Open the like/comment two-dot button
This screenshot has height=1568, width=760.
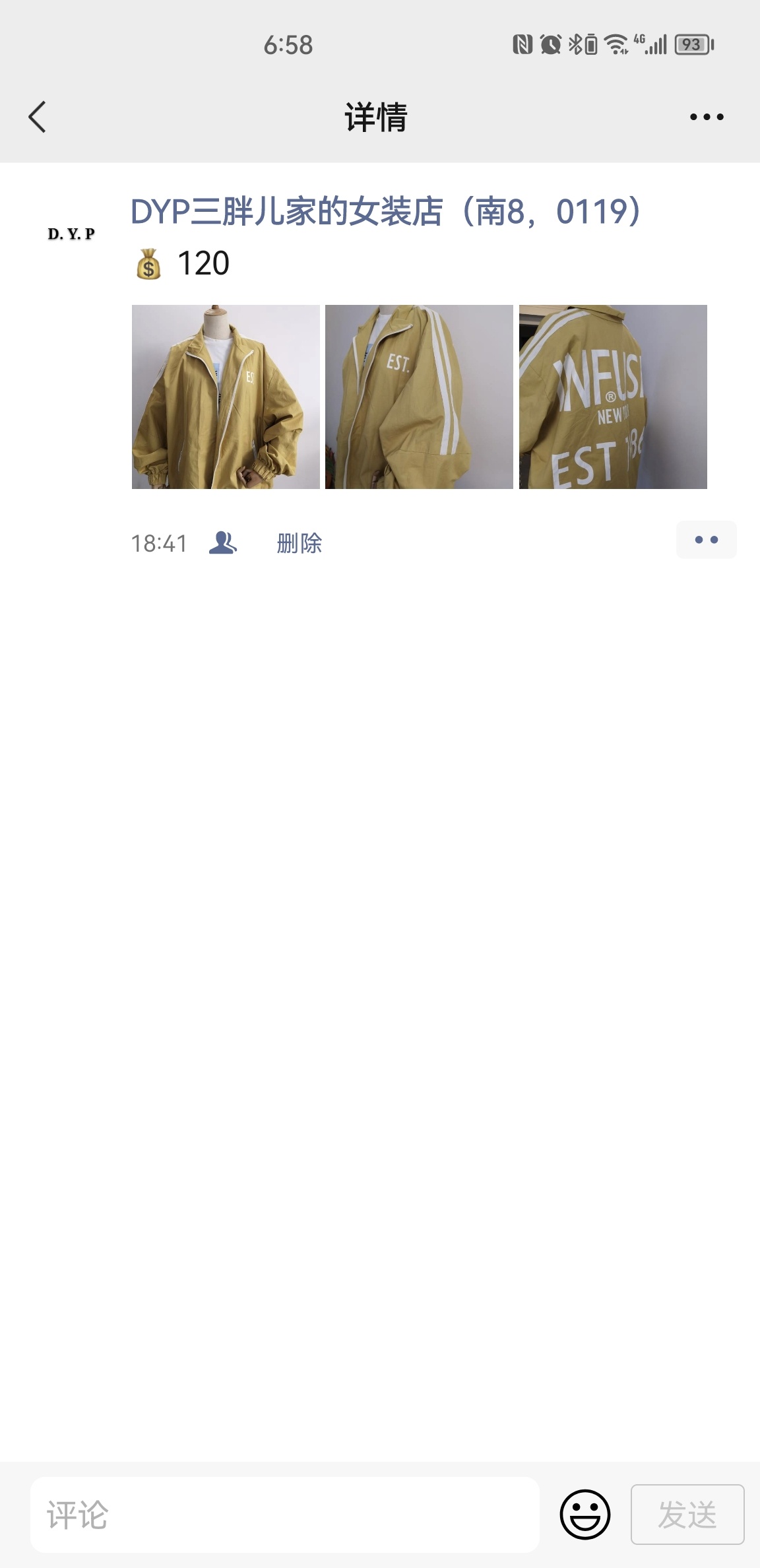[x=707, y=540]
